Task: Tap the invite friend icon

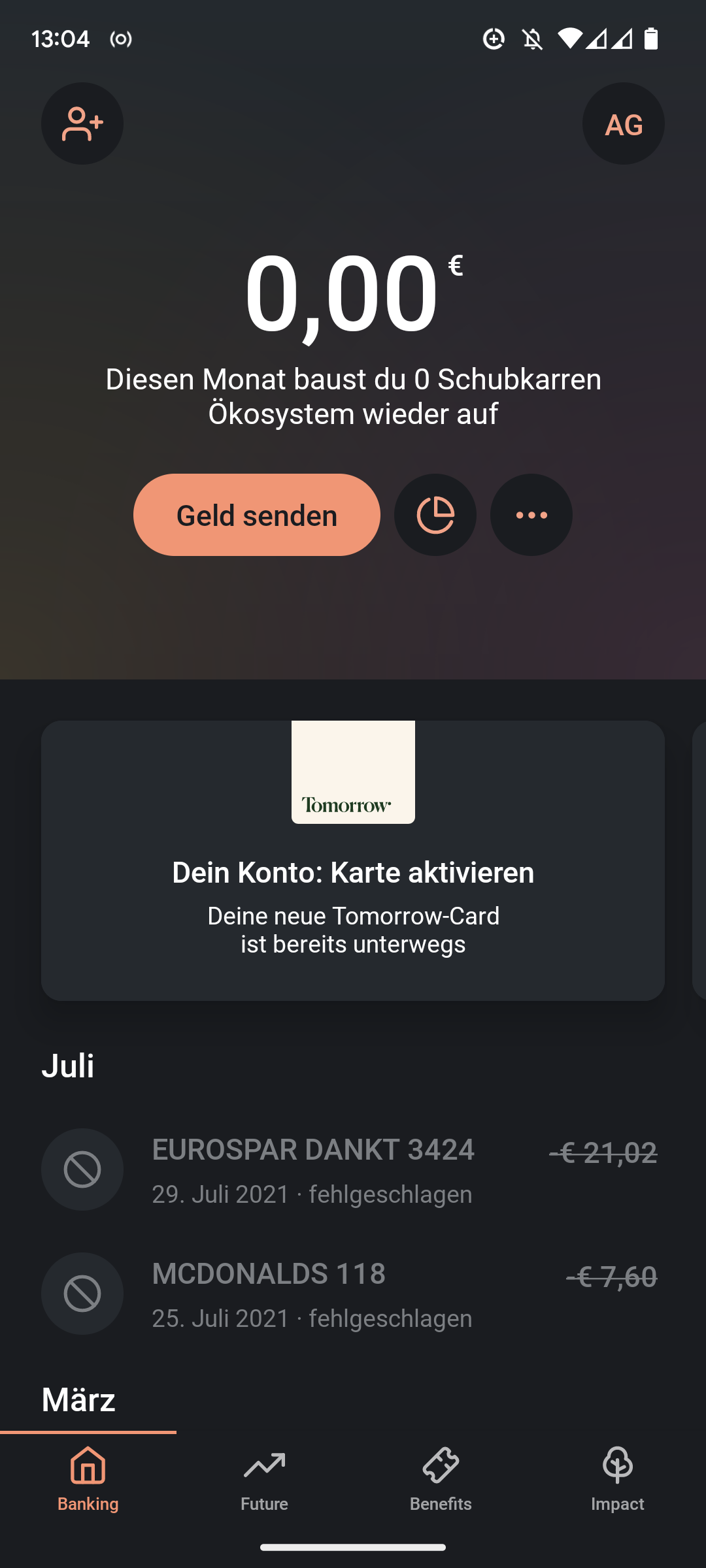Action: pyautogui.click(x=82, y=123)
